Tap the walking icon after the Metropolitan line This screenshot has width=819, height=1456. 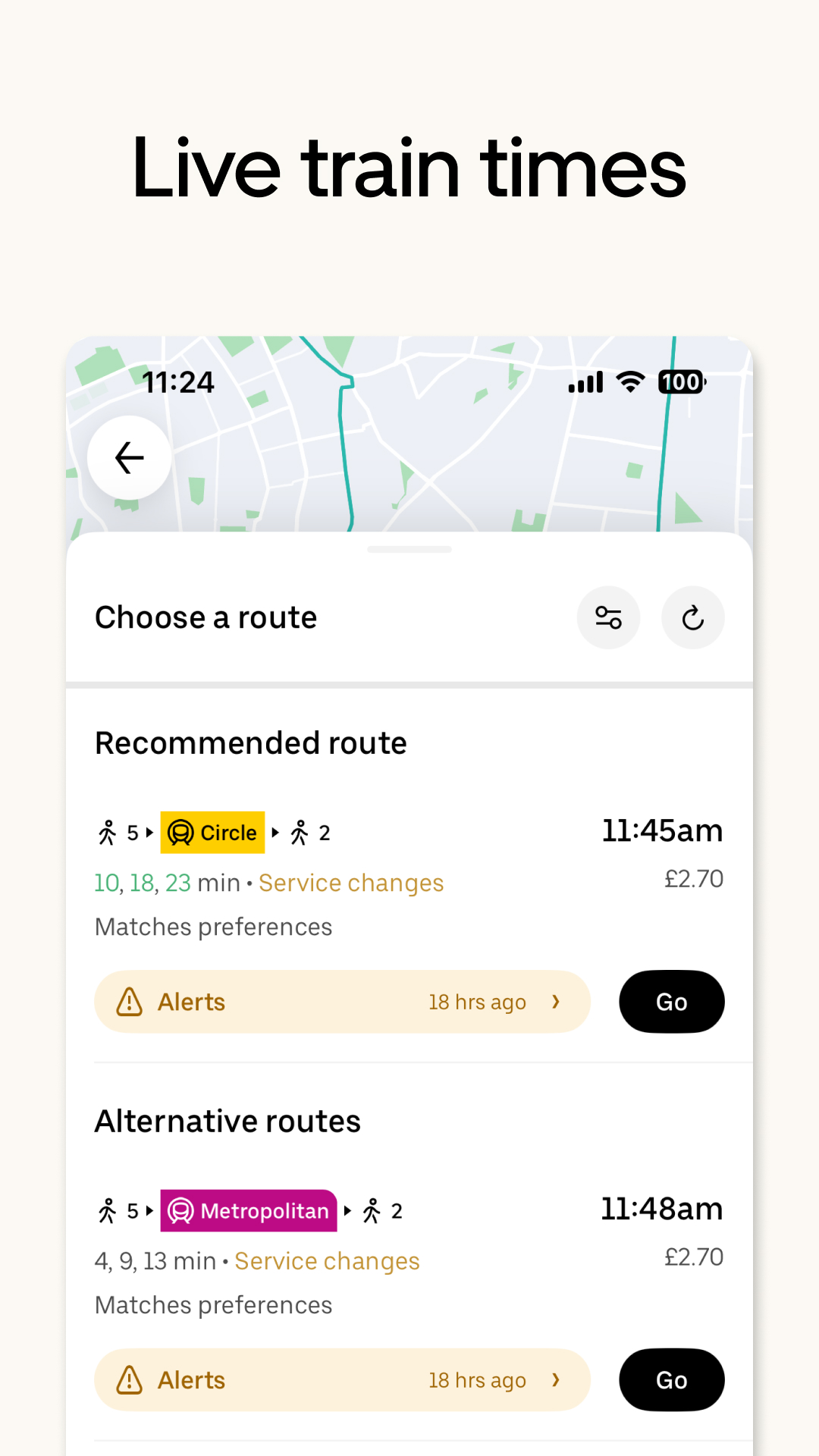click(371, 1210)
